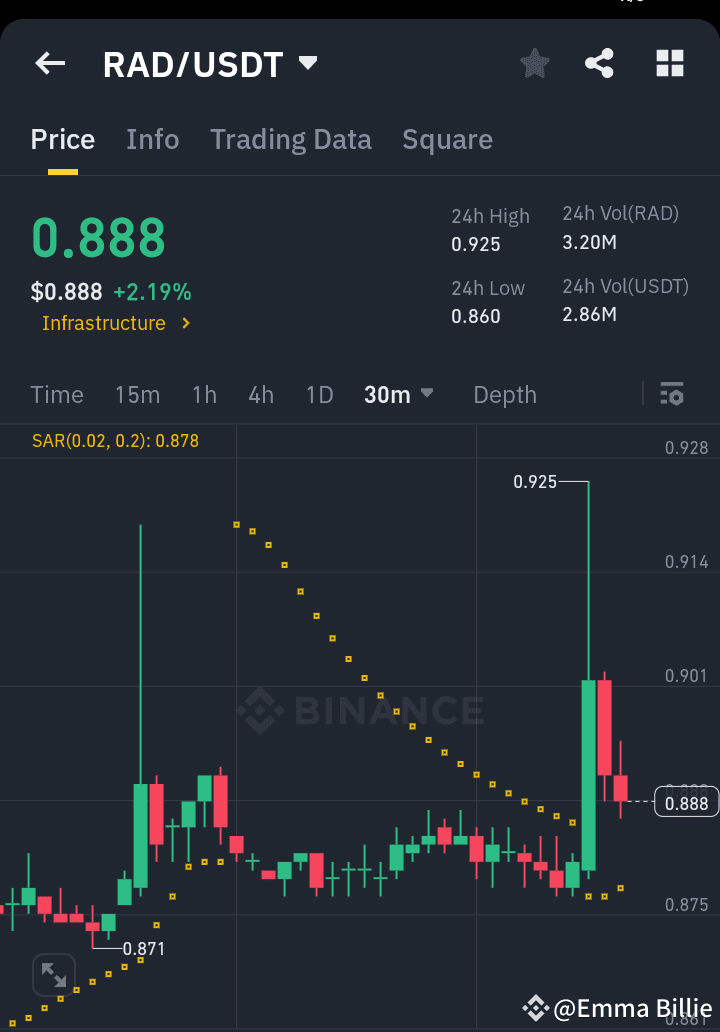Viewport: 720px width, 1032px height.
Task: Switch chart to 4h interval
Action: (260, 394)
